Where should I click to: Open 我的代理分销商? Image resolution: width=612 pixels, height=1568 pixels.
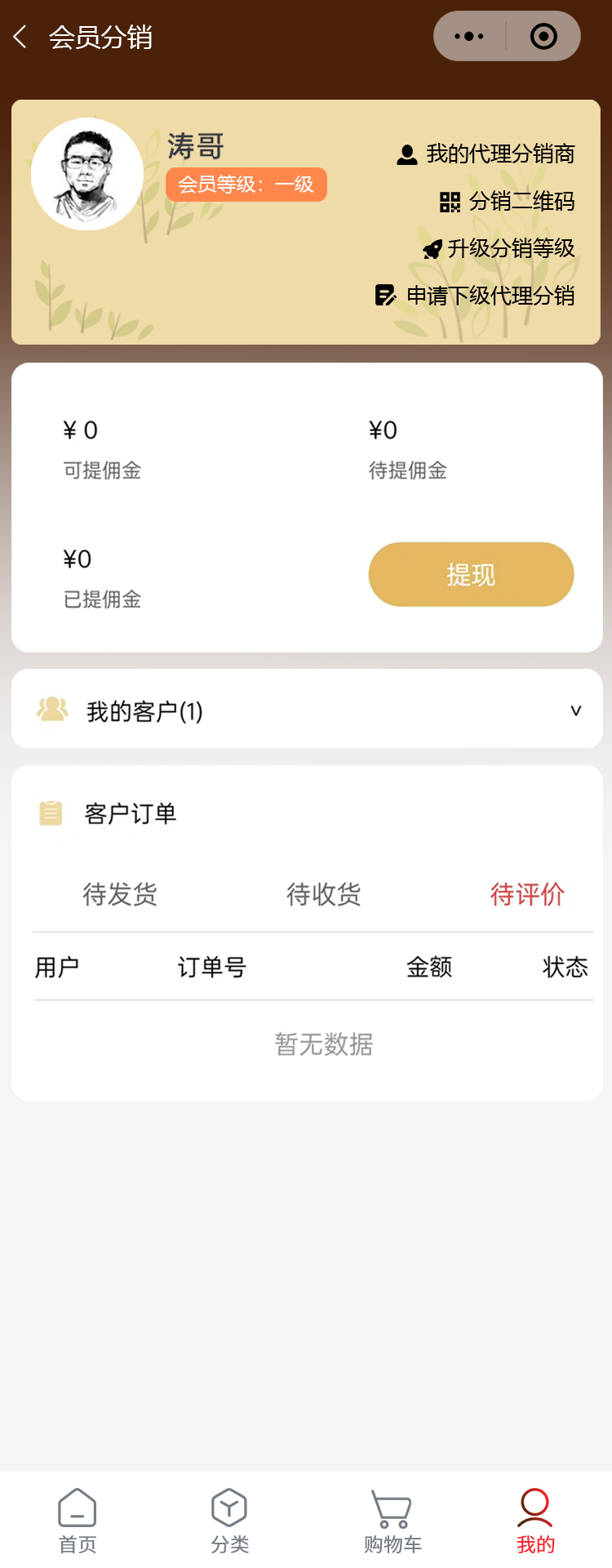click(x=486, y=154)
